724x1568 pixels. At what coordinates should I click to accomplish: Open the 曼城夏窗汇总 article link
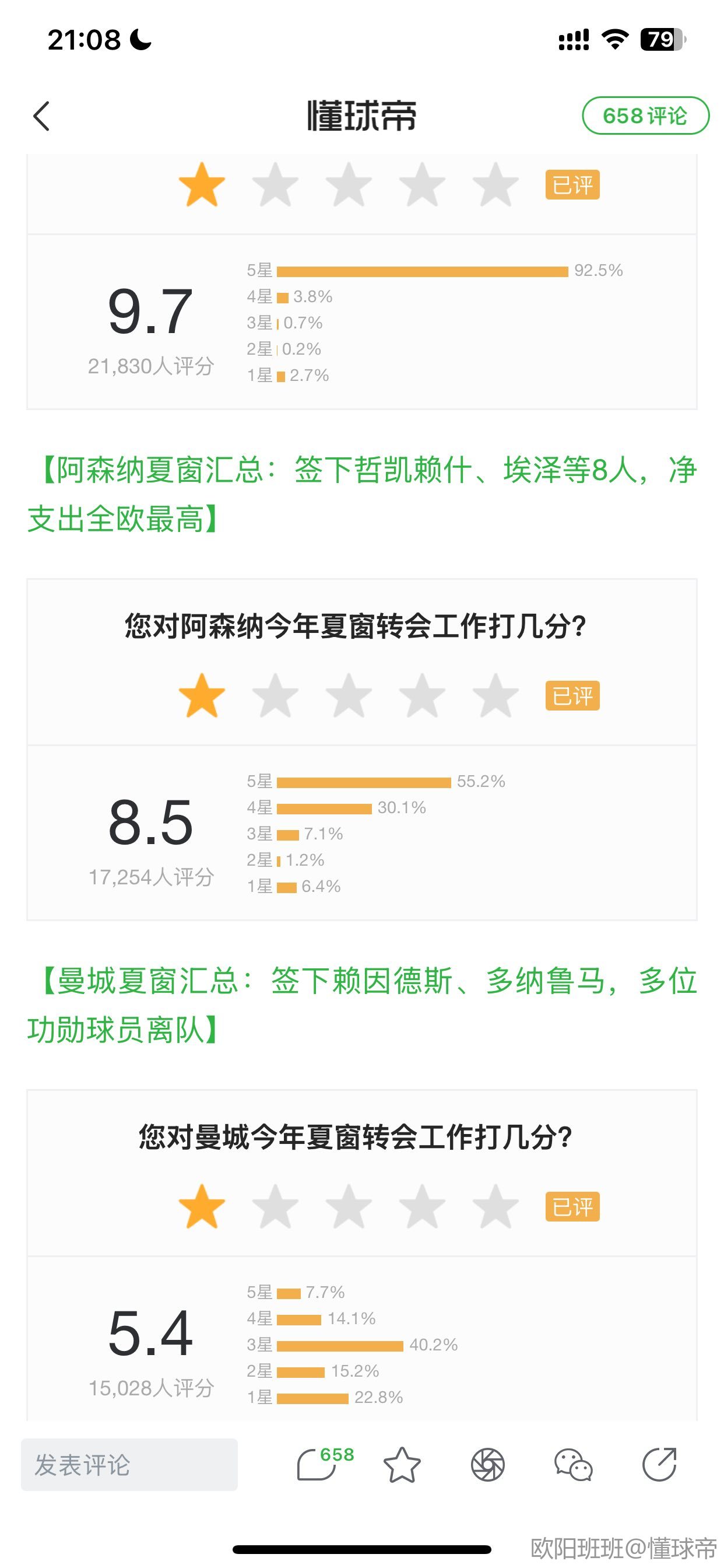(x=362, y=1005)
